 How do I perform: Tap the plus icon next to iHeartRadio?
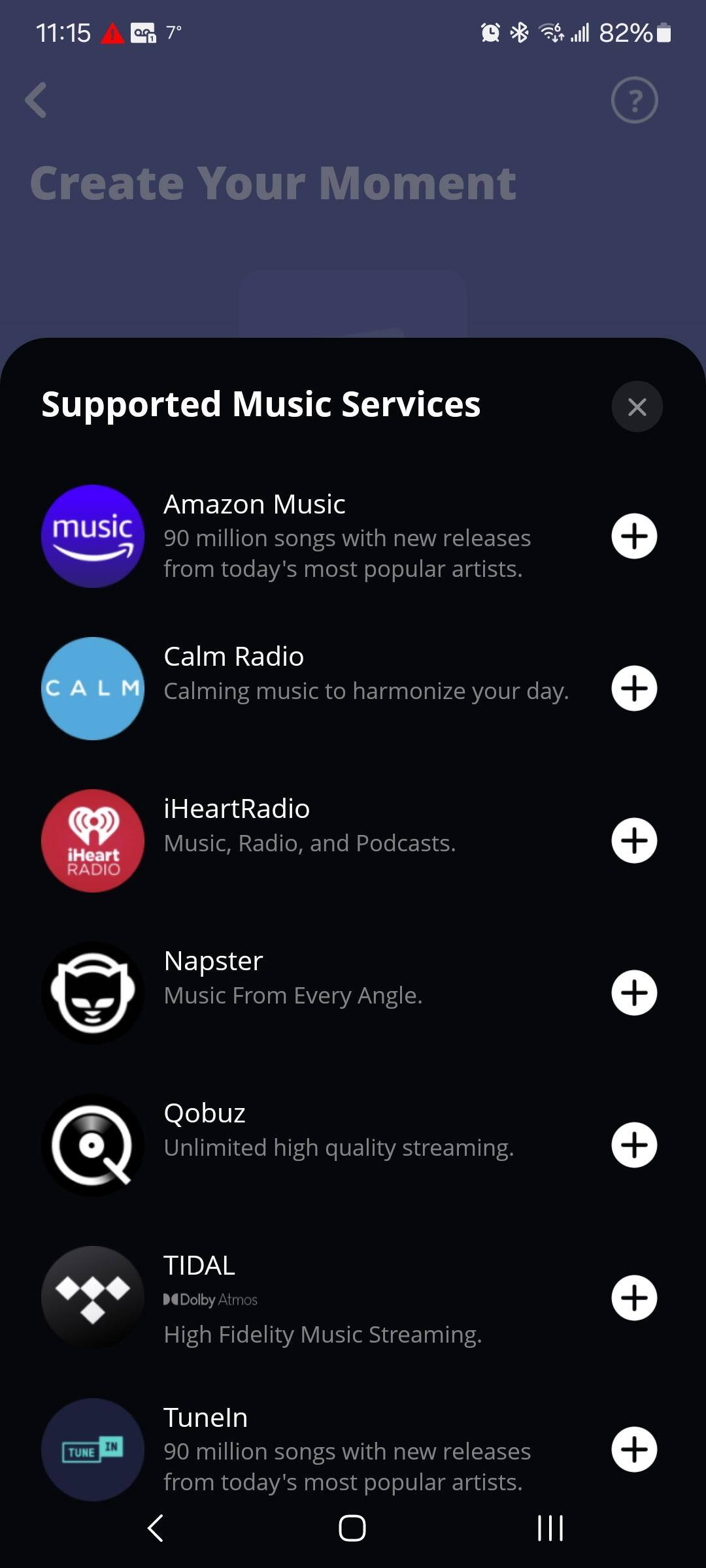coord(634,841)
